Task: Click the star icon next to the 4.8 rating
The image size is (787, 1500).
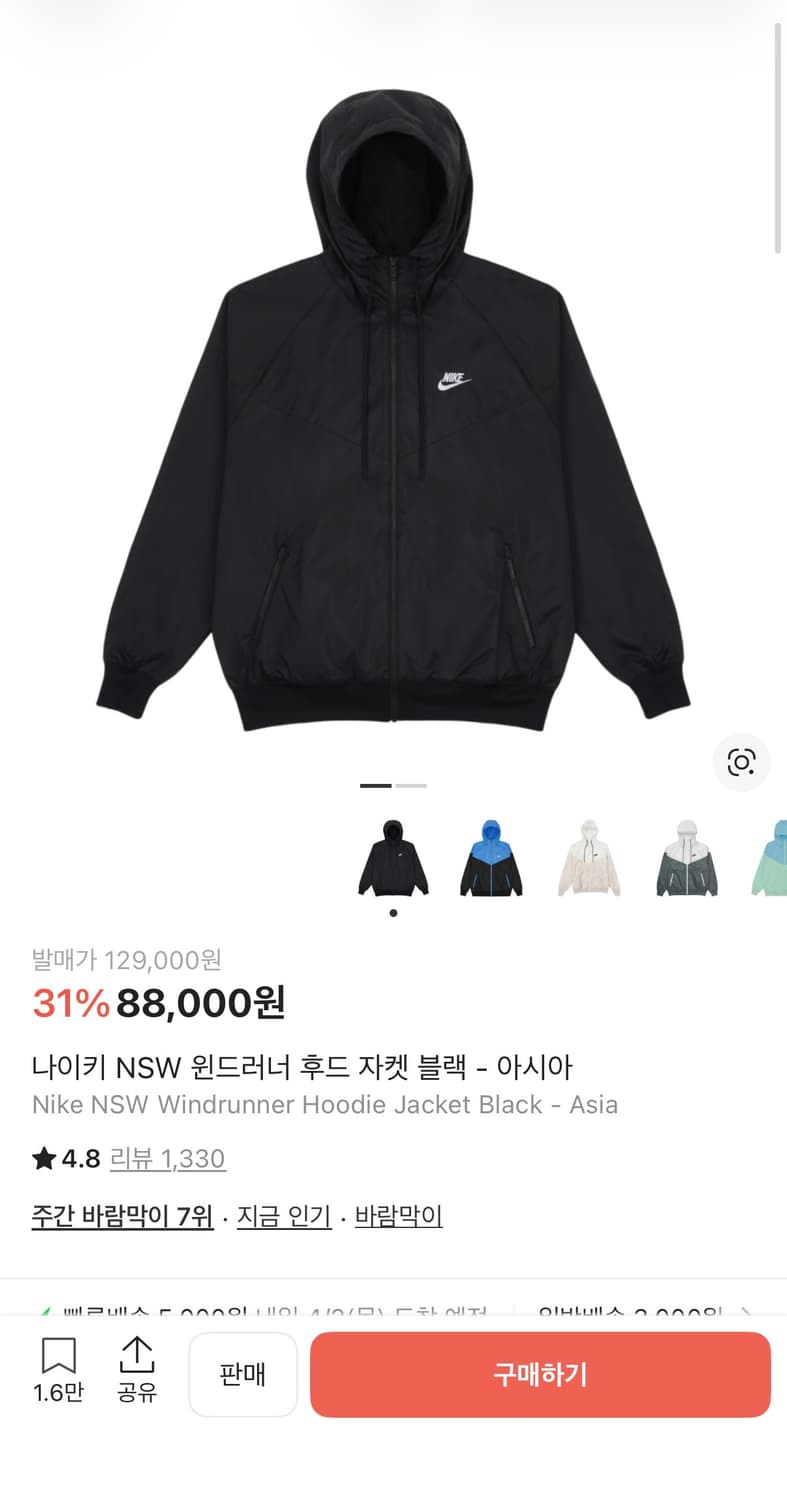Action: click(43, 1159)
